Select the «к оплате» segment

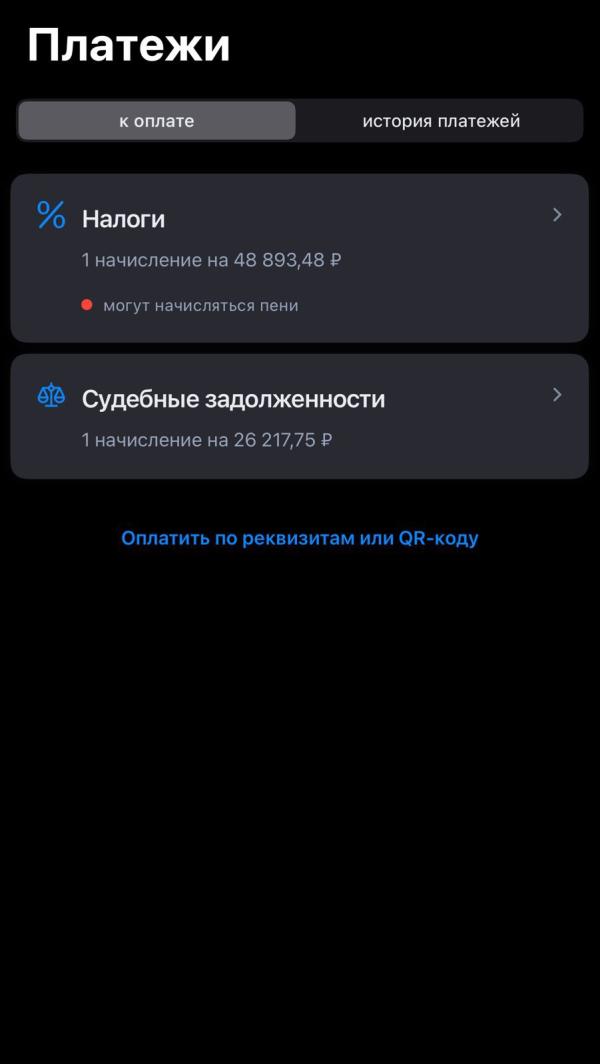[x=157, y=121]
